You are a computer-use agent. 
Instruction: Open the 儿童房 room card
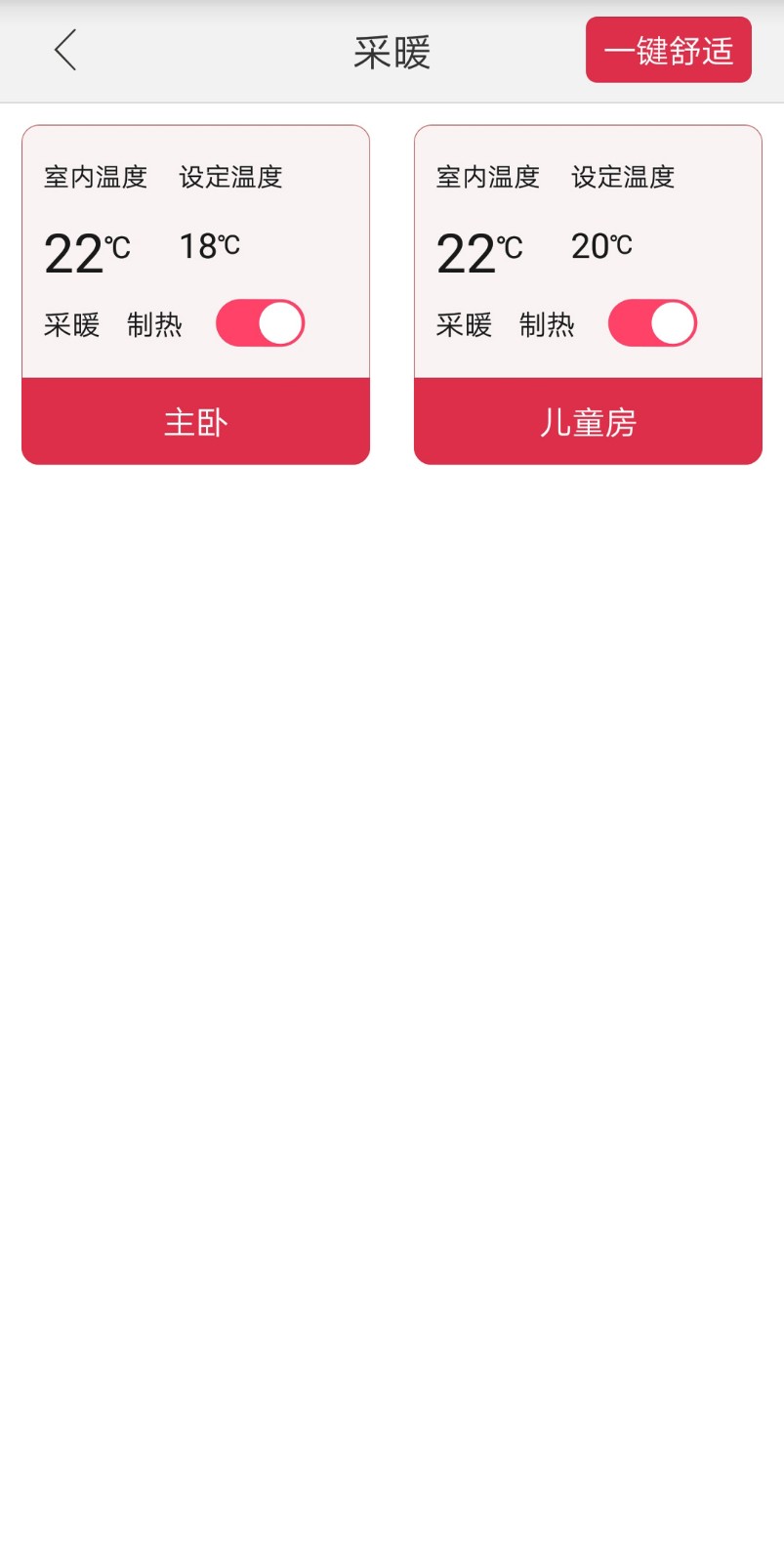588,422
